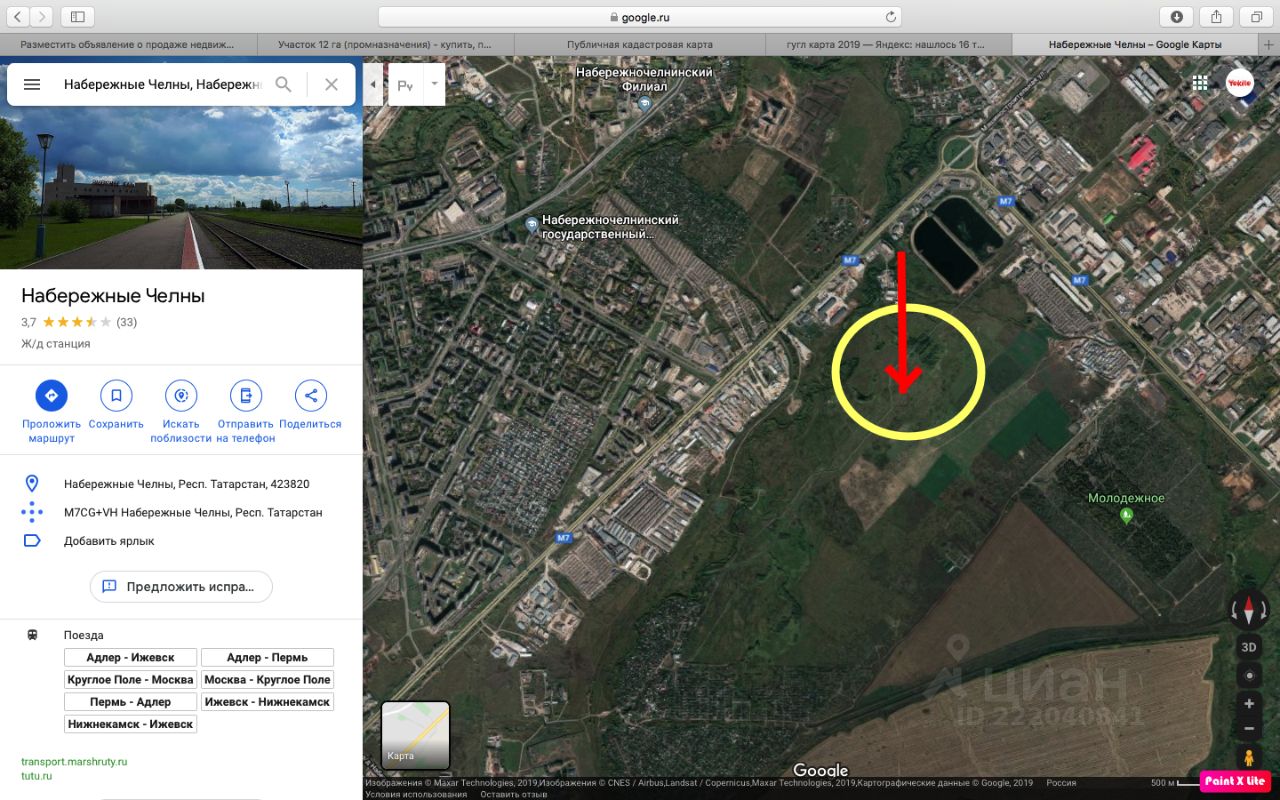Select the Адлер - Ижевск train chip
Image resolution: width=1280 pixels, height=800 pixels.
click(x=130, y=658)
